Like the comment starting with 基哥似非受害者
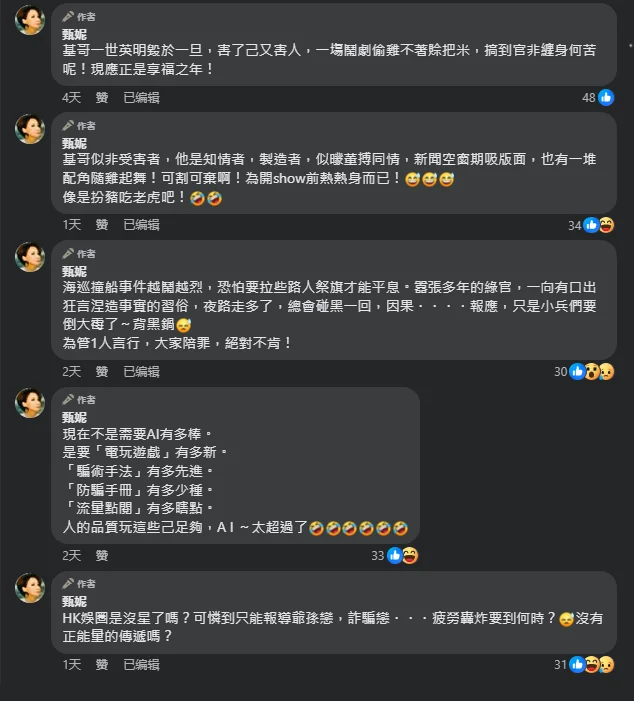Viewport: 634px width, 701px height. 102,225
